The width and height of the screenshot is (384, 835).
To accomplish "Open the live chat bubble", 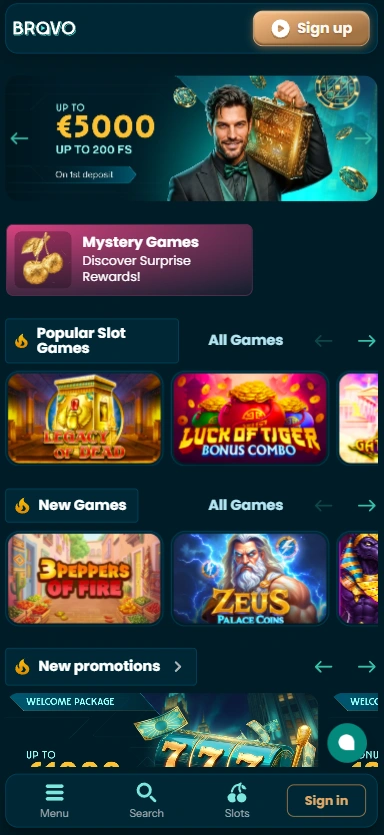I will coord(347,742).
